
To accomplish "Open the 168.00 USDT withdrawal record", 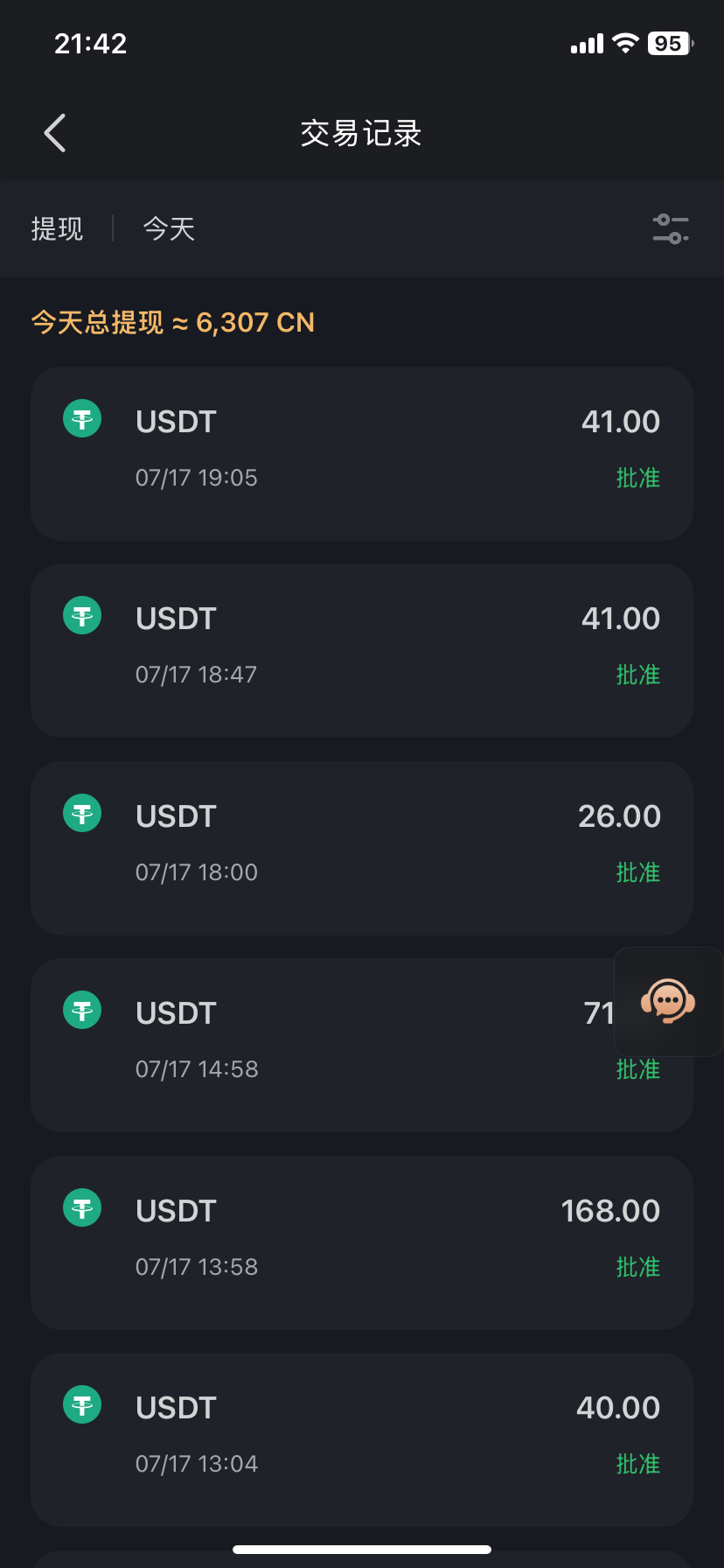I will pos(362,1242).
